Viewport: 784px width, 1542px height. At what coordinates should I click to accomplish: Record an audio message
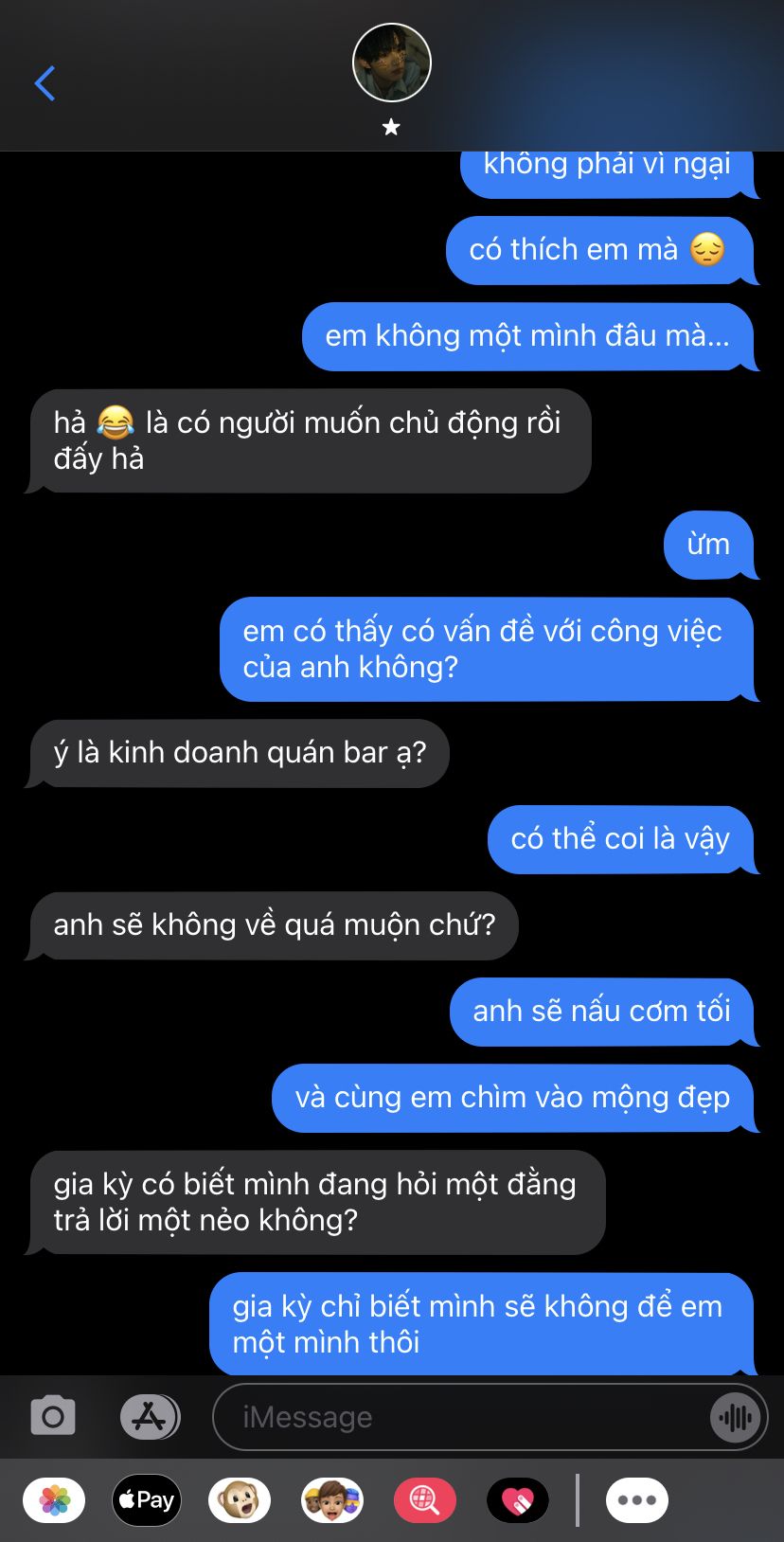point(735,1417)
